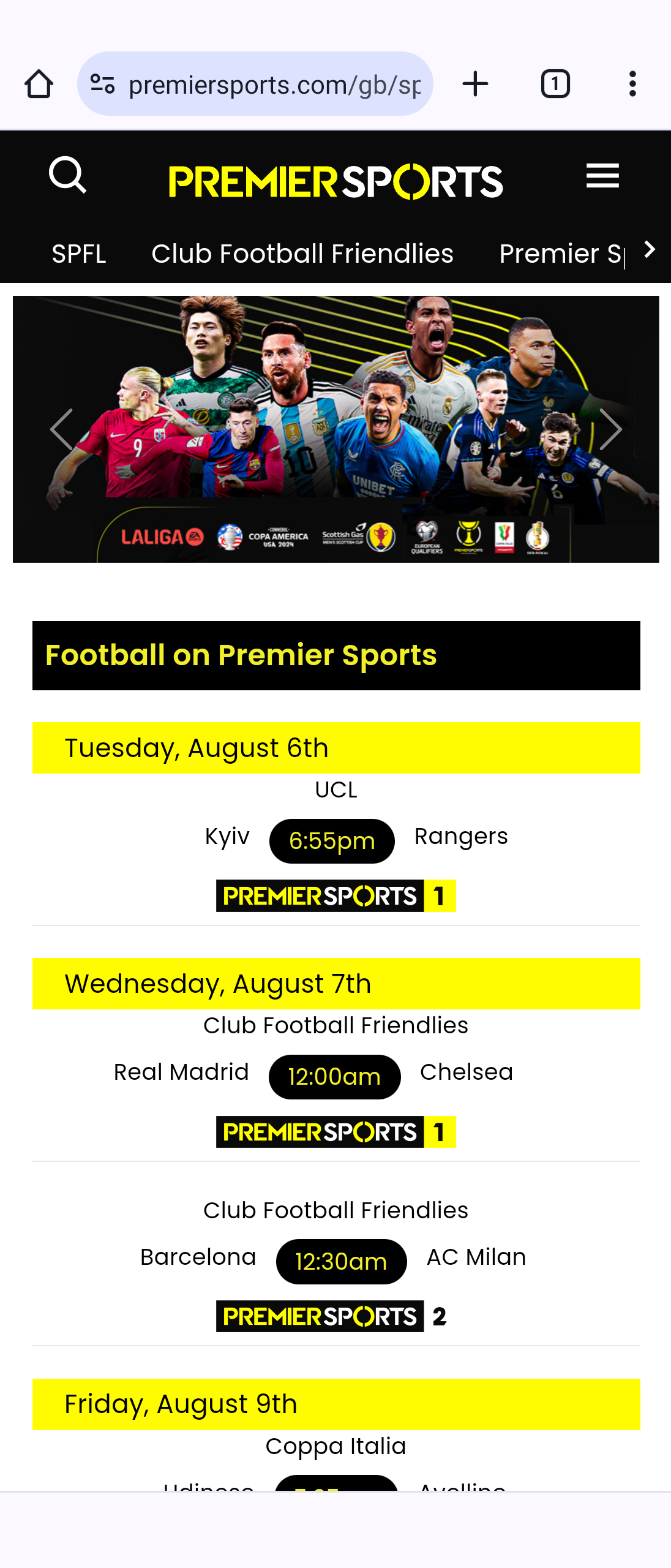The image size is (671, 1568).
Task: Open a new browser tab
Action: [475, 84]
